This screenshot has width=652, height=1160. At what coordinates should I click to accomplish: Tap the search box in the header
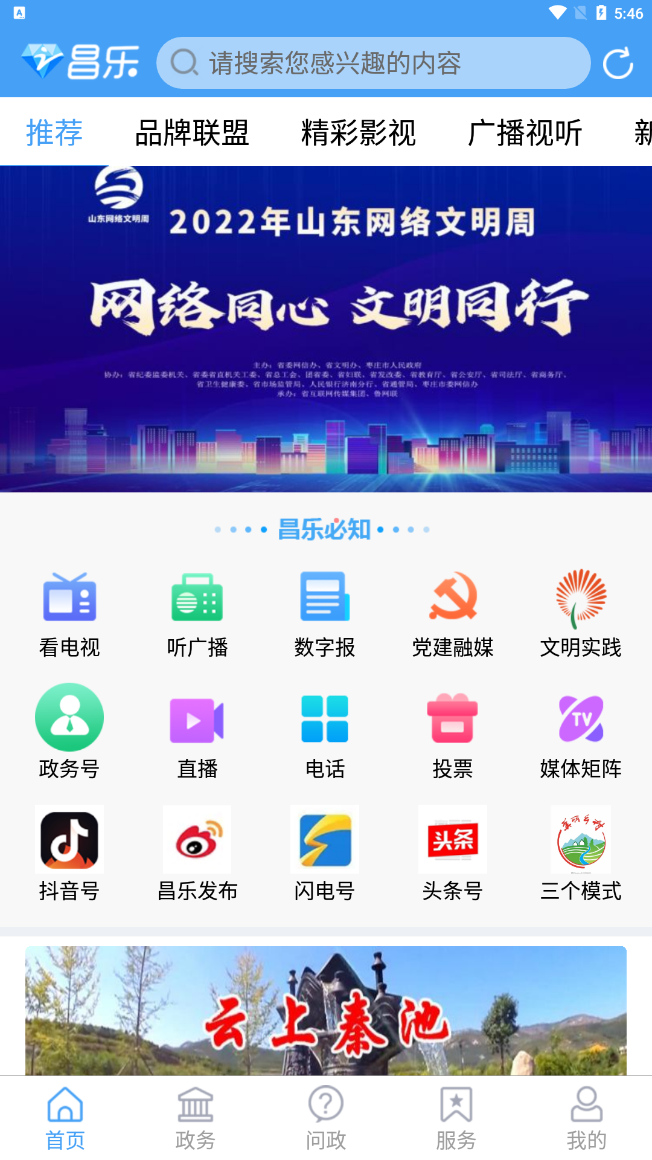(x=372, y=63)
